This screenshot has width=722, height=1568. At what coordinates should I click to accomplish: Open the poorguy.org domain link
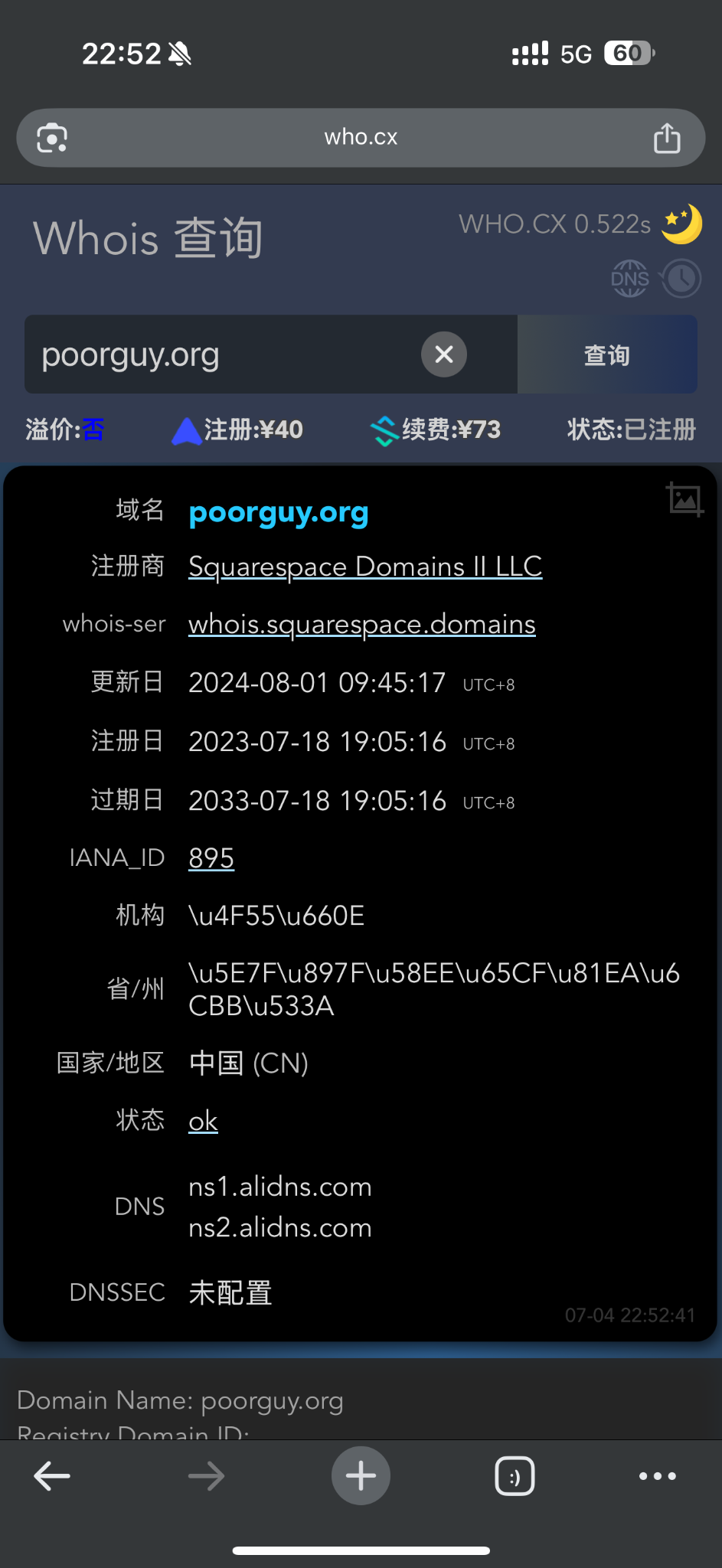[x=279, y=512]
